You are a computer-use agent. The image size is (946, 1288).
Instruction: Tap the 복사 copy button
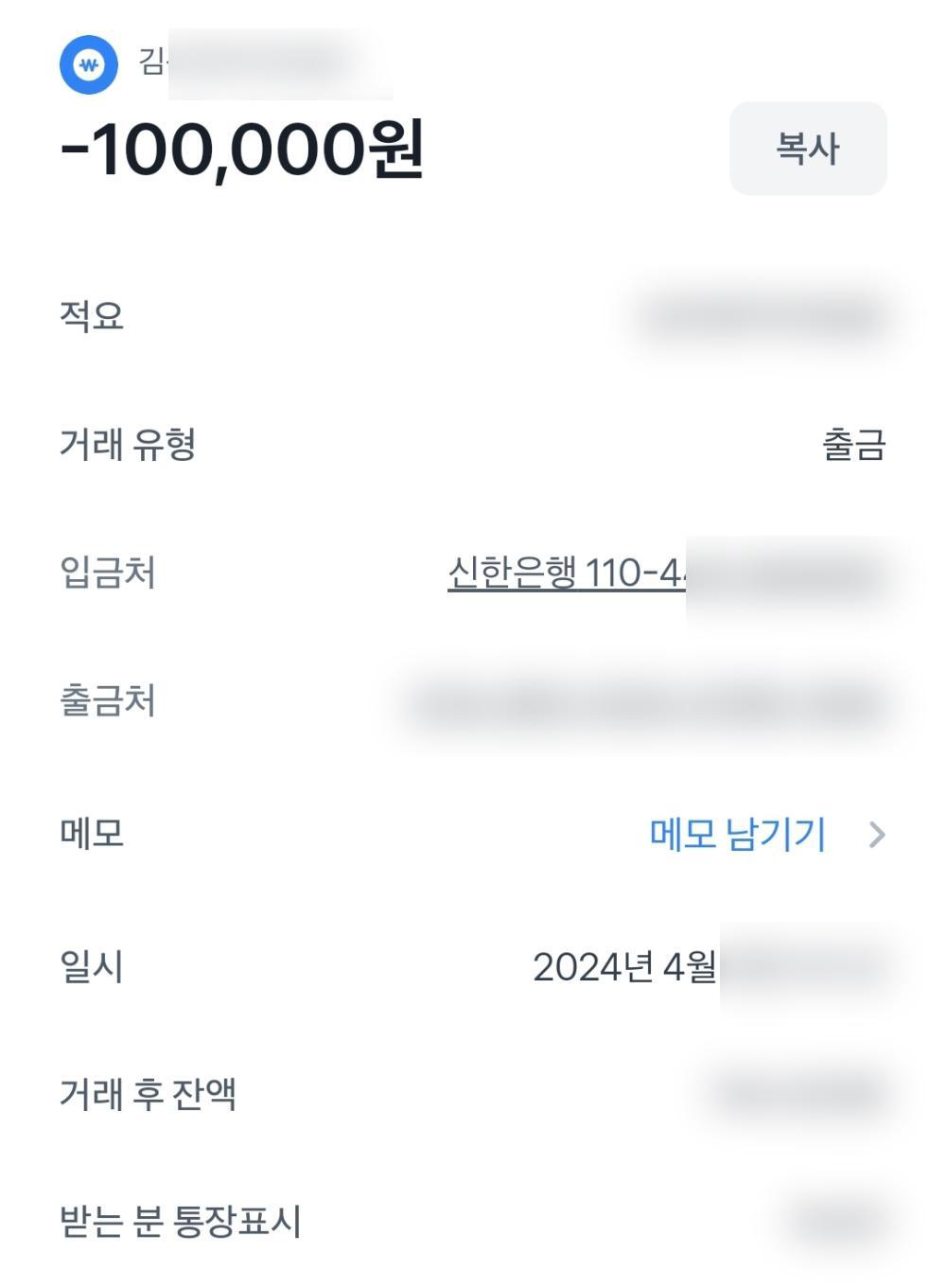[x=807, y=149]
